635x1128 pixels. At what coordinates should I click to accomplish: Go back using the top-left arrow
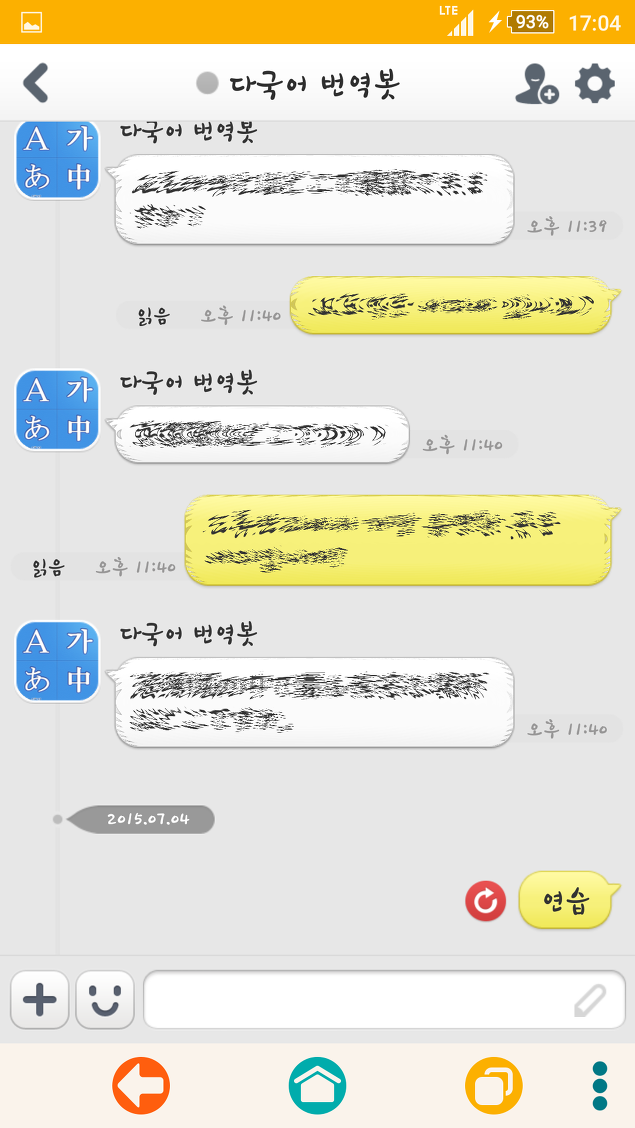(x=36, y=83)
